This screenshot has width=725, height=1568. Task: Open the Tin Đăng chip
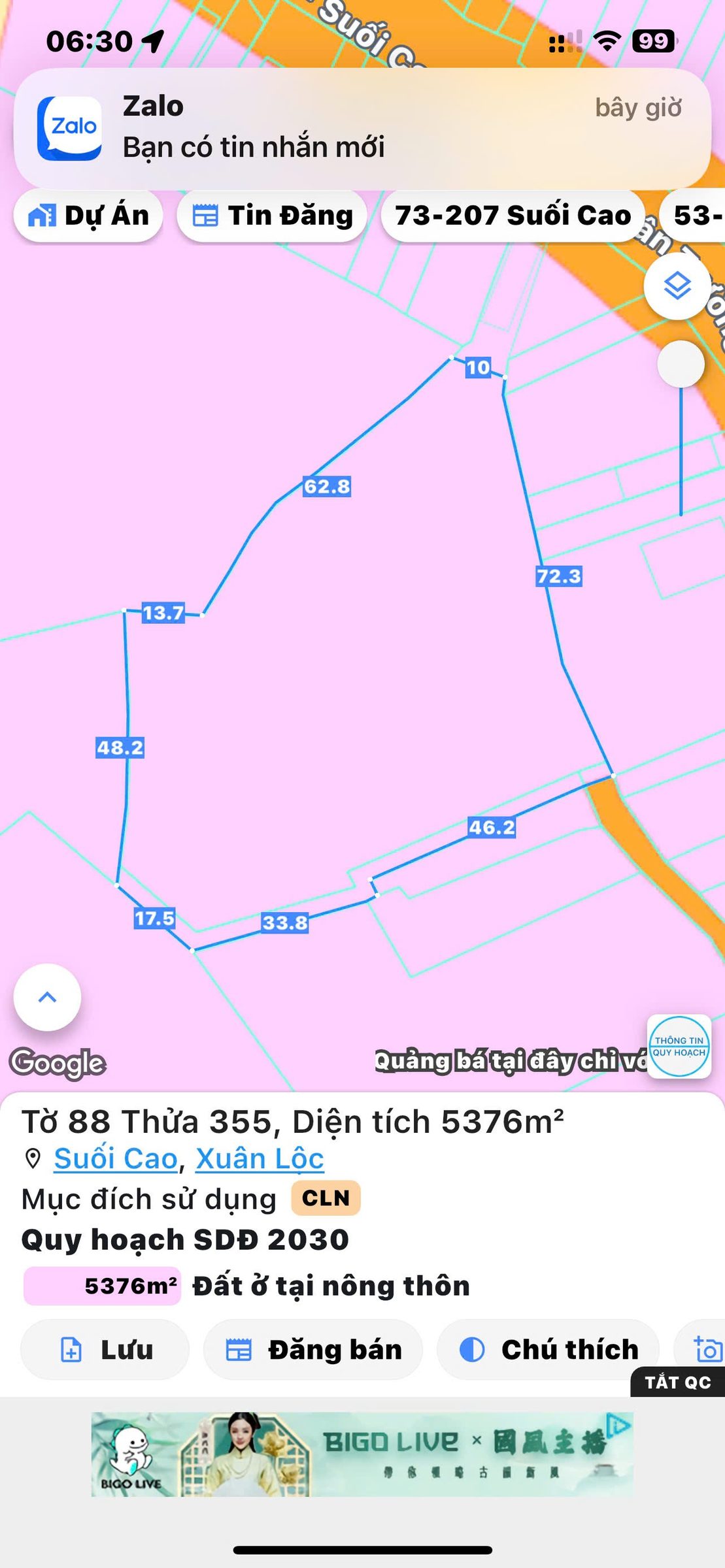pyautogui.click(x=272, y=216)
